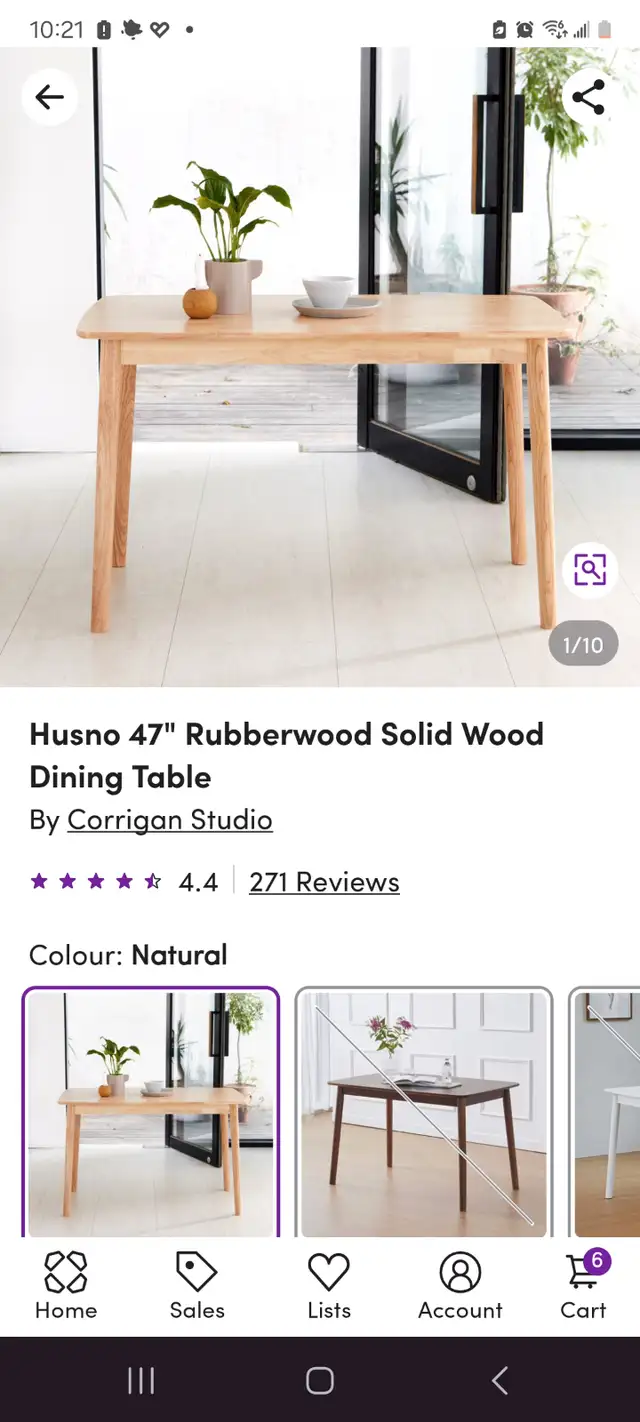Choose the dark brown table colour option
Viewport: 640px width, 1422px height.
click(424, 1112)
